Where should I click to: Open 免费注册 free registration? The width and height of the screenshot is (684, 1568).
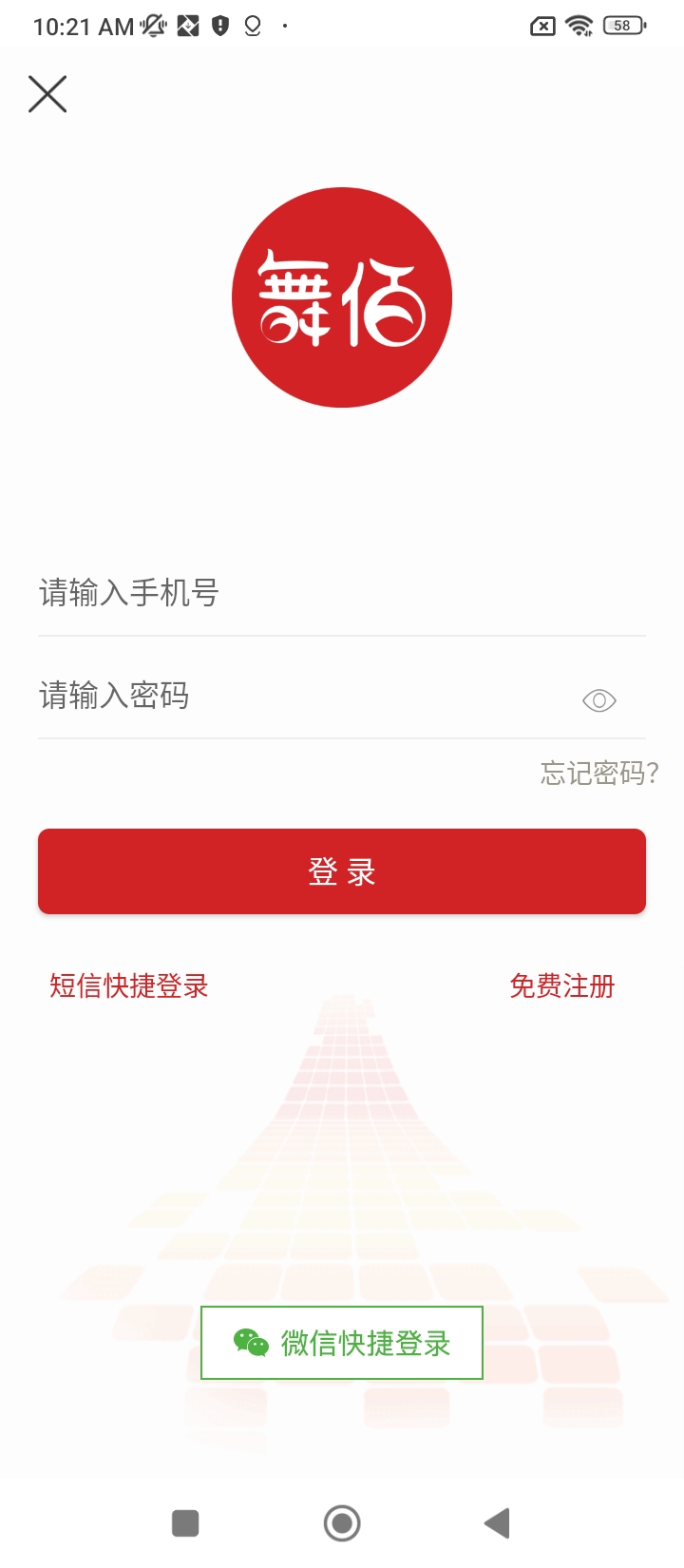pos(562,986)
